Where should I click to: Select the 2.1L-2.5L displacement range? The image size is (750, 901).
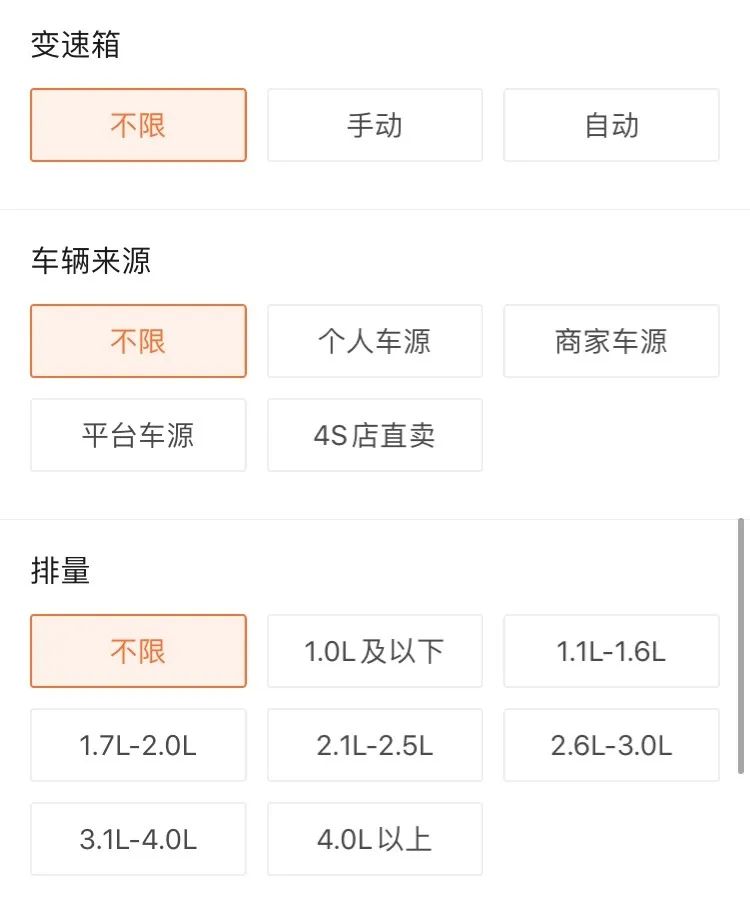pos(374,745)
